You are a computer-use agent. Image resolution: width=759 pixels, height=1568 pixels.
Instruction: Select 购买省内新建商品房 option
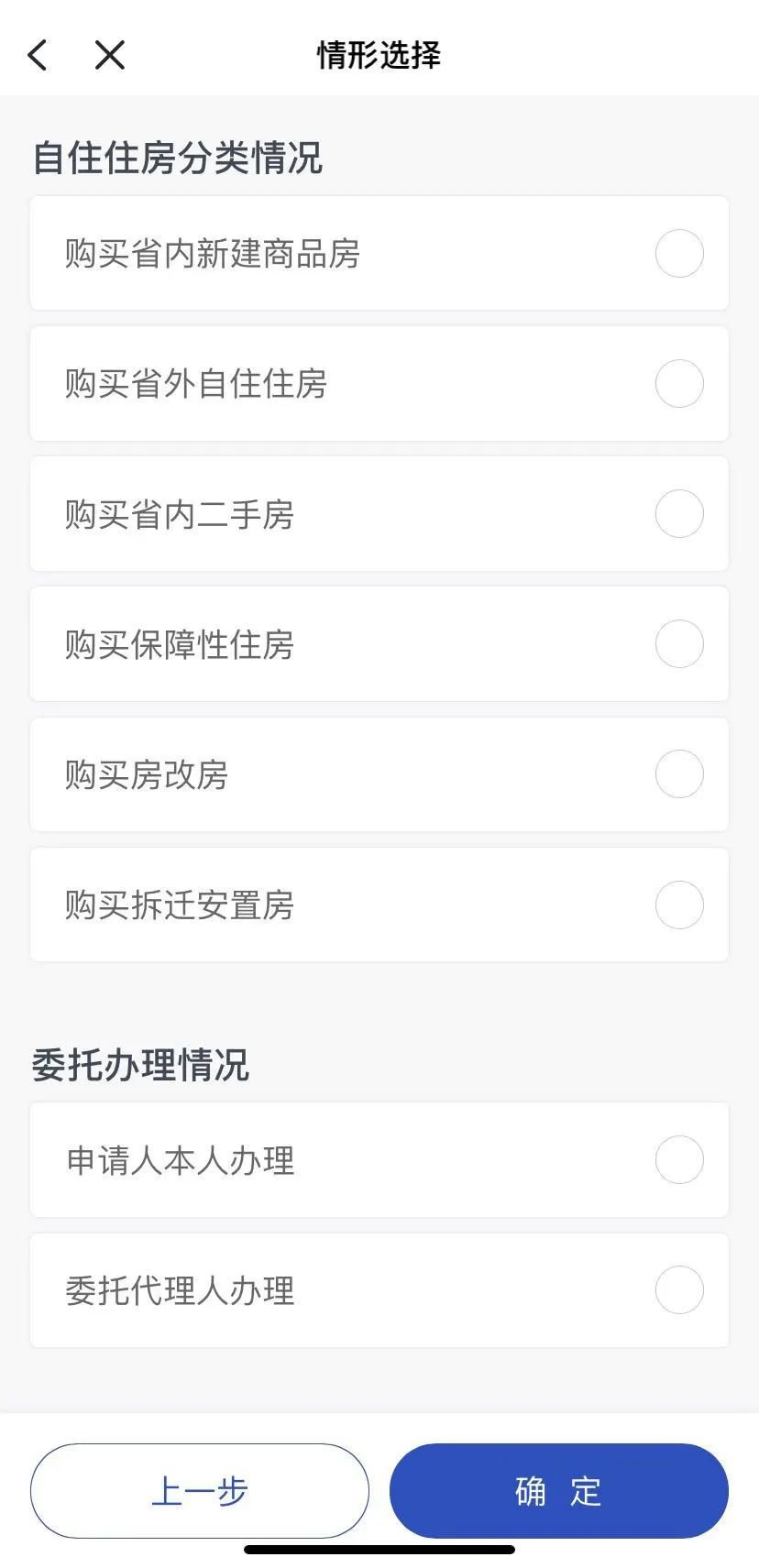pos(379,253)
